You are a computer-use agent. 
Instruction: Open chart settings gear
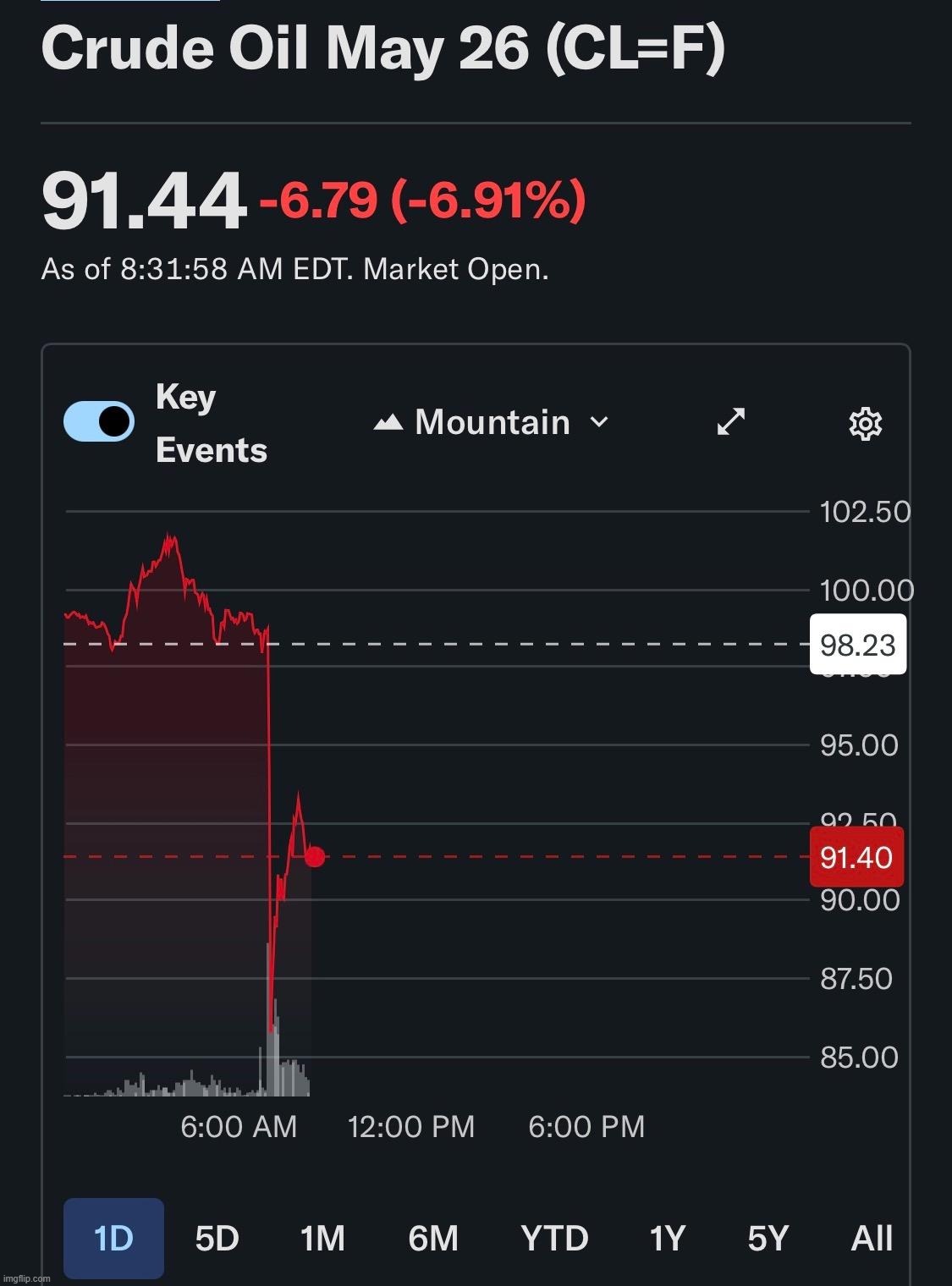(865, 423)
